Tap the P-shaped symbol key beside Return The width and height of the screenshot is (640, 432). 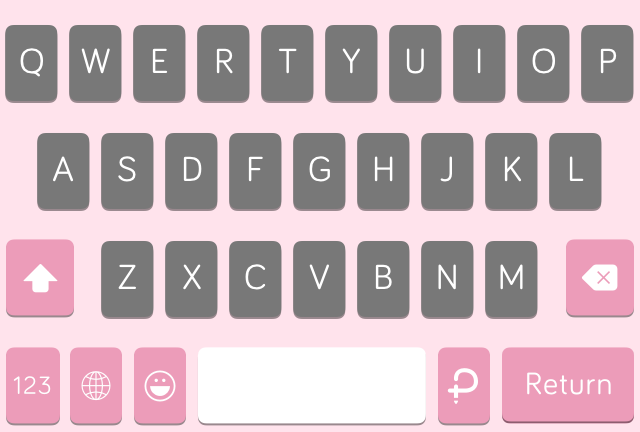click(x=464, y=385)
